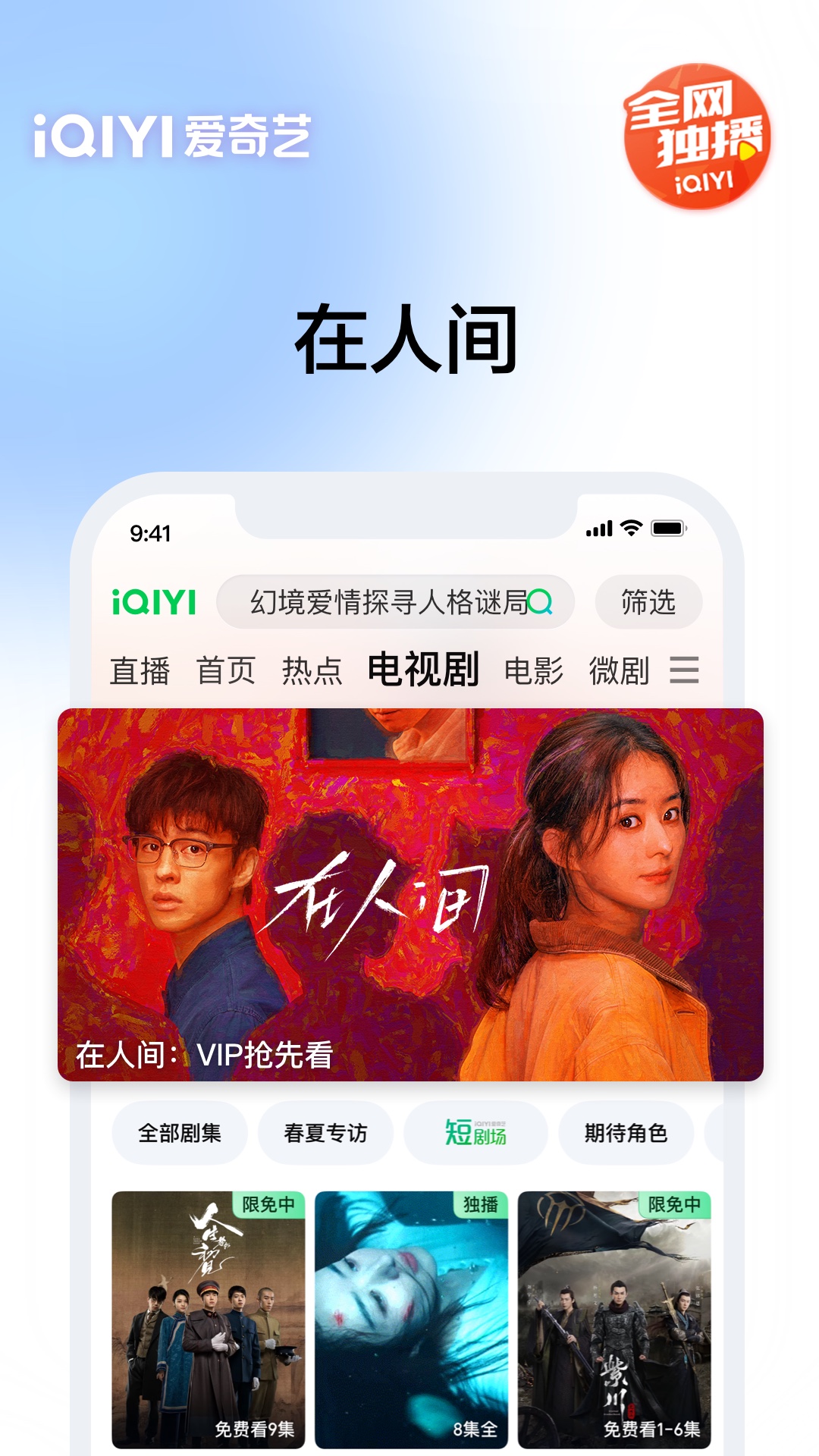Open the 期待角色 section

[625, 1131]
